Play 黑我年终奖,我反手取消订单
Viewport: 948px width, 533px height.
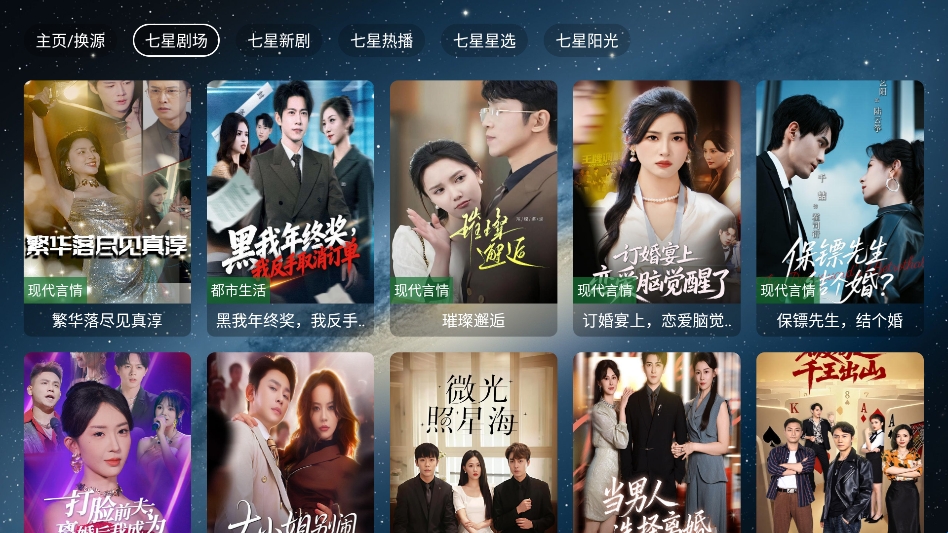click(290, 207)
